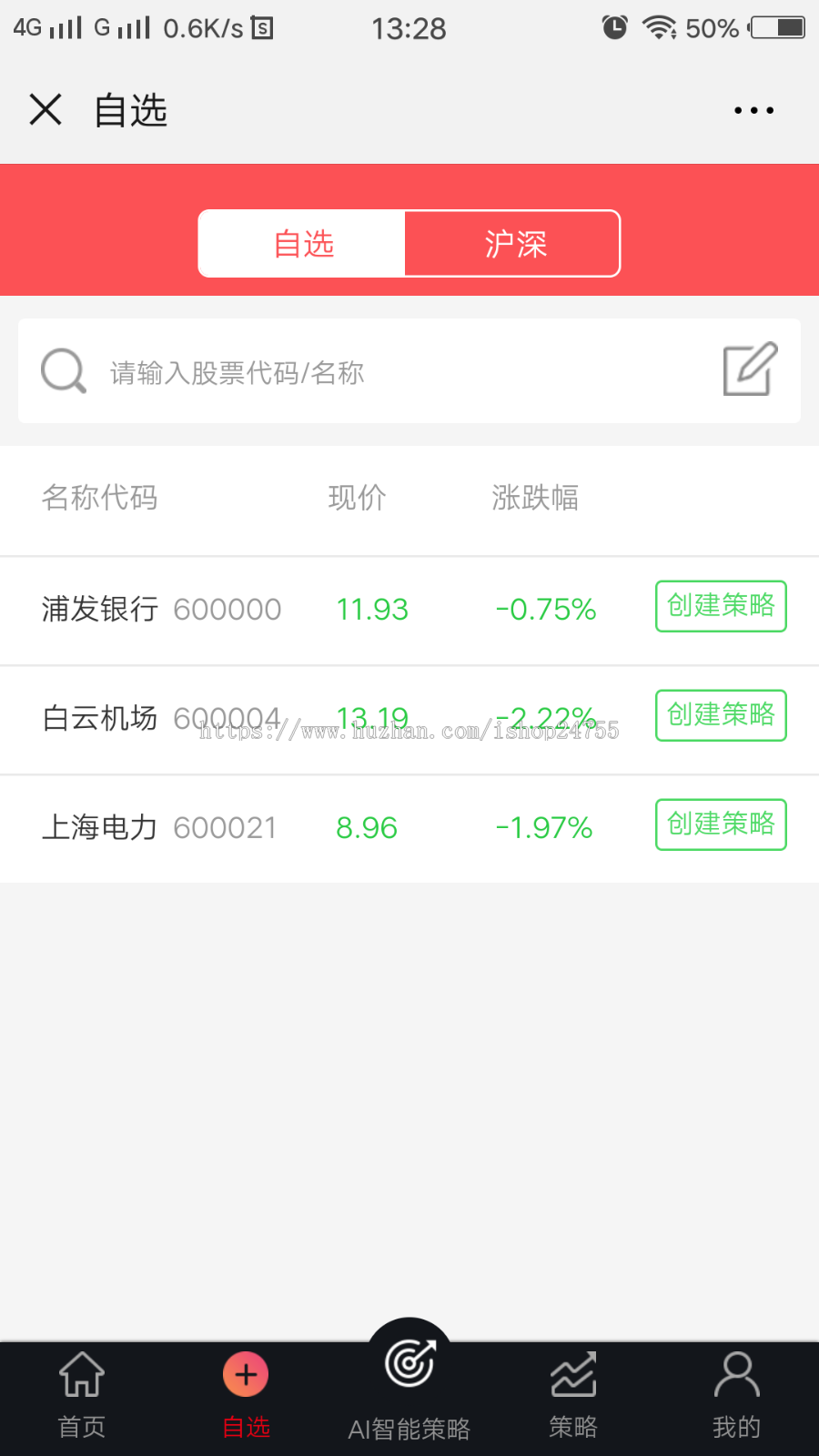Select the 自选 tab in bottom navigation
Image resolution: width=819 pixels, height=1456 pixels.
coord(246,1395)
